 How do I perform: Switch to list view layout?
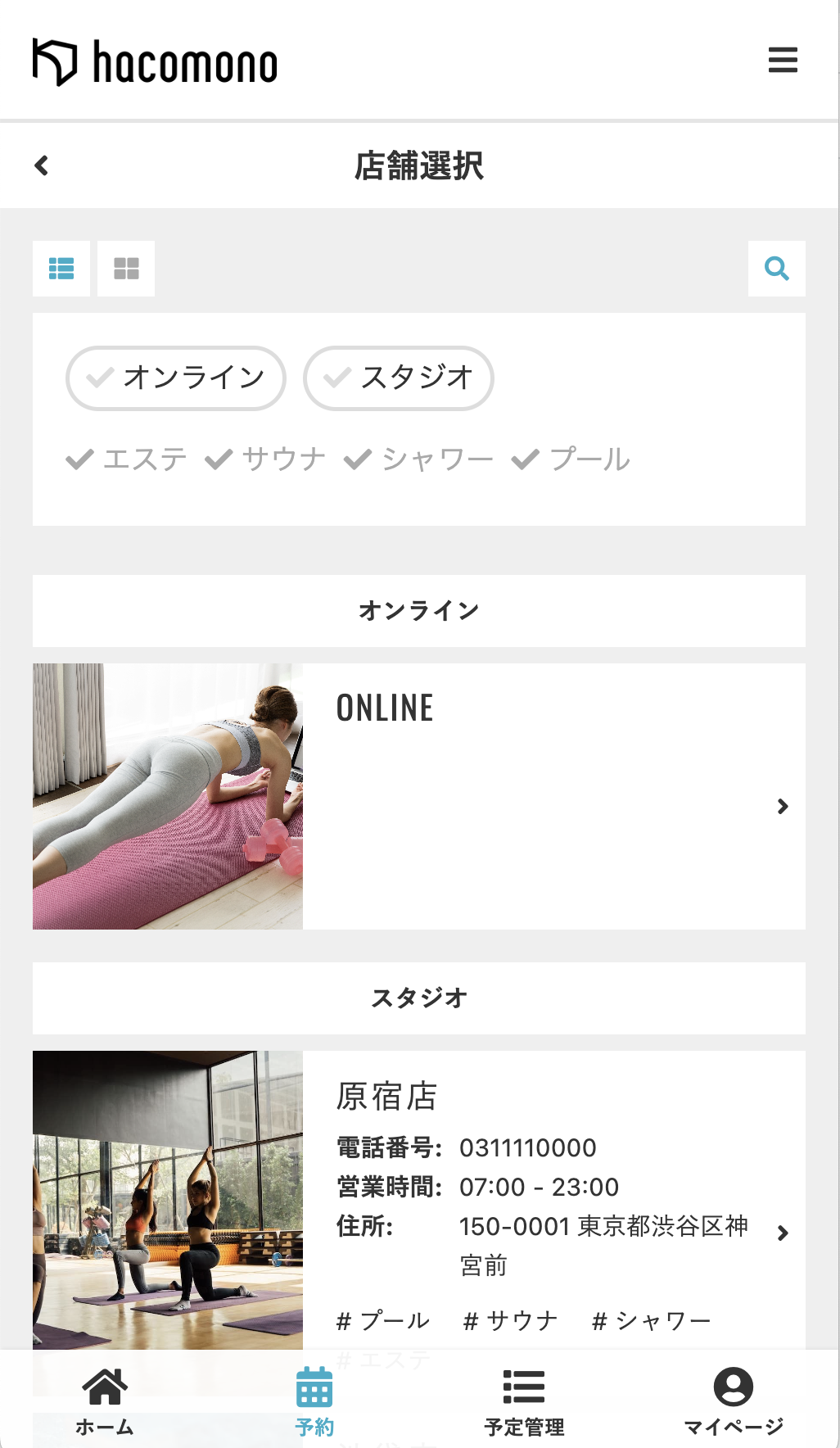click(x=61, y=269)
